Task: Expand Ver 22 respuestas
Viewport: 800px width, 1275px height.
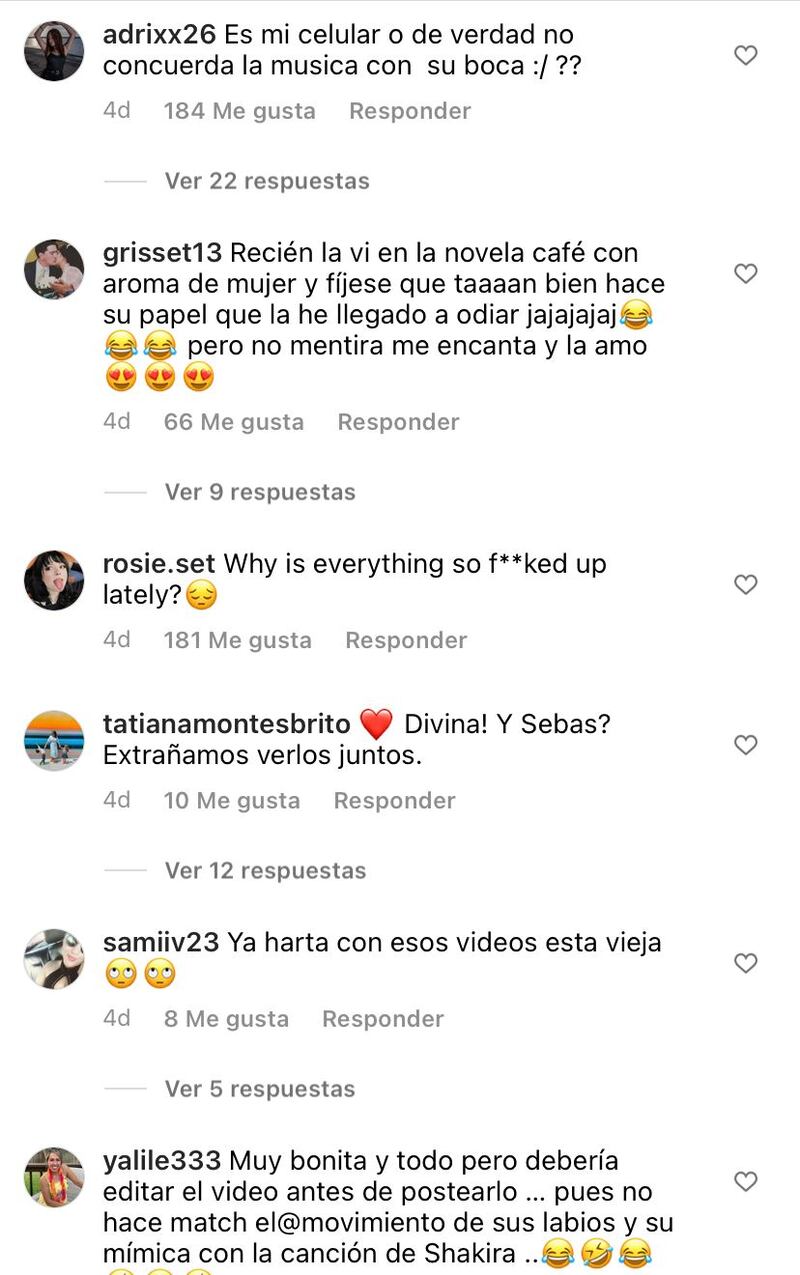Action: point(266,181)
